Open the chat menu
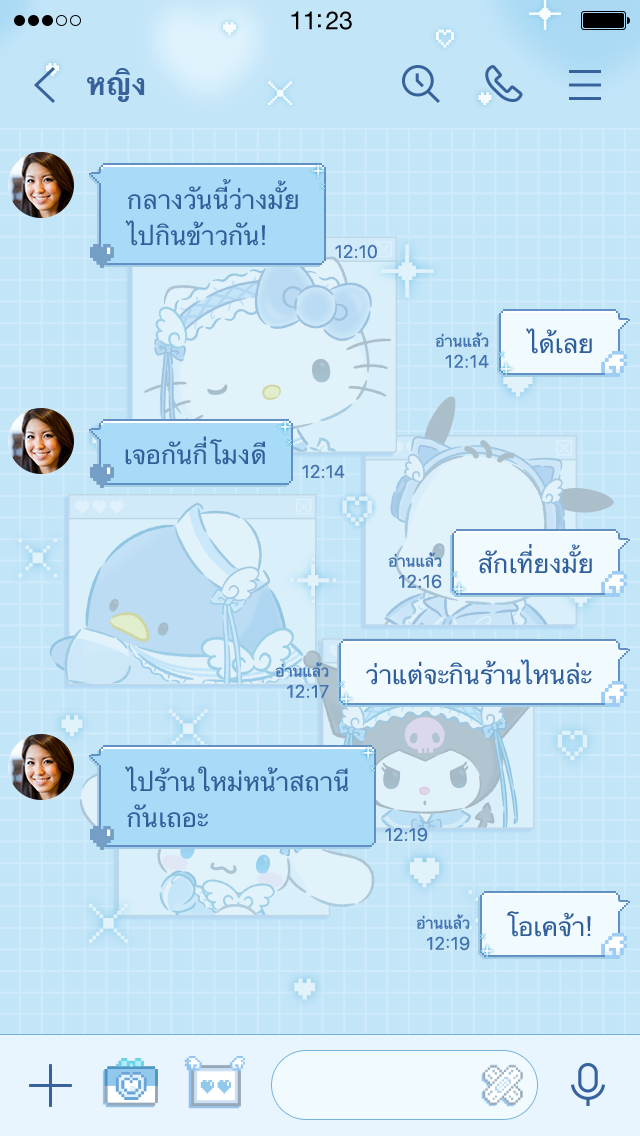Viewport: 640px width, 1136px height. point(585,85)
